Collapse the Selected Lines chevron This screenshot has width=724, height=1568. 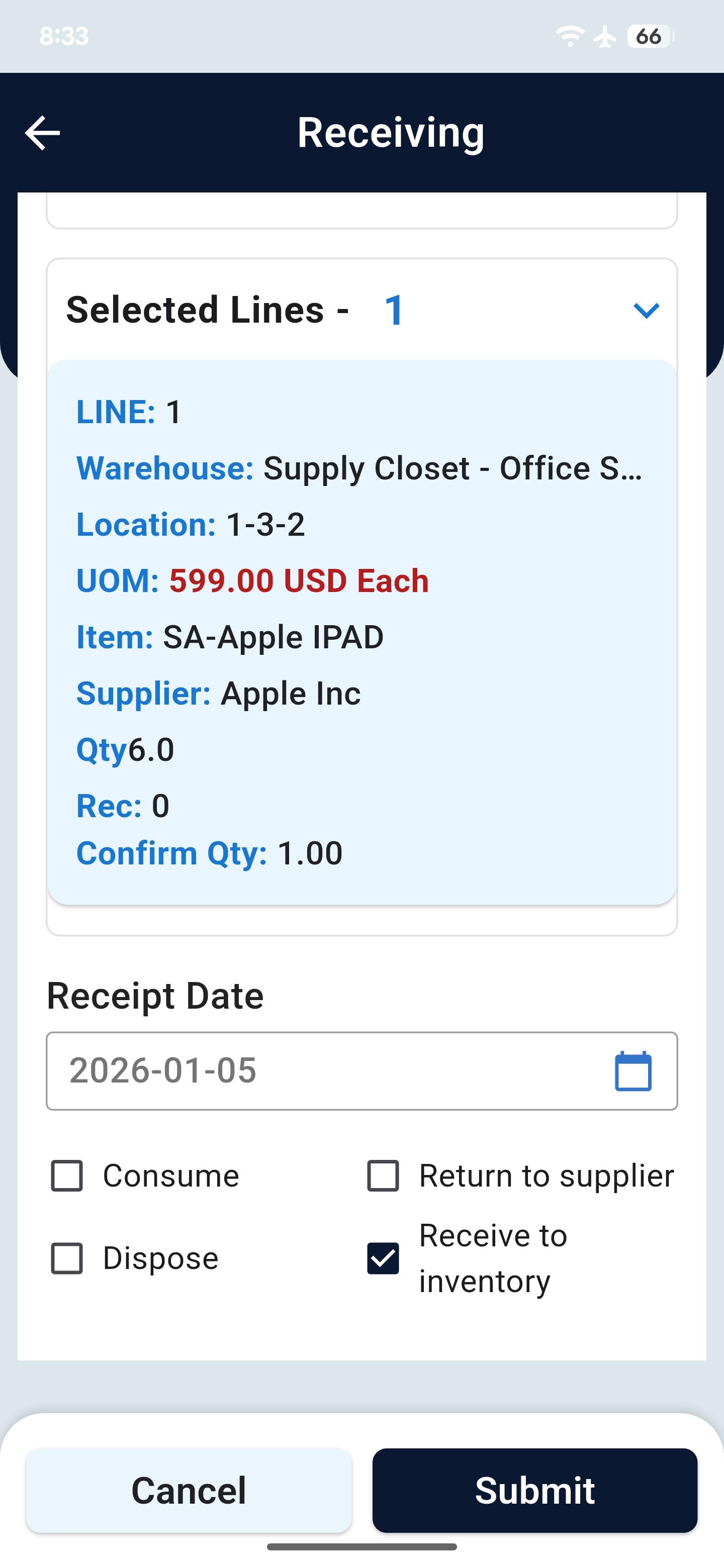(646, 311)
